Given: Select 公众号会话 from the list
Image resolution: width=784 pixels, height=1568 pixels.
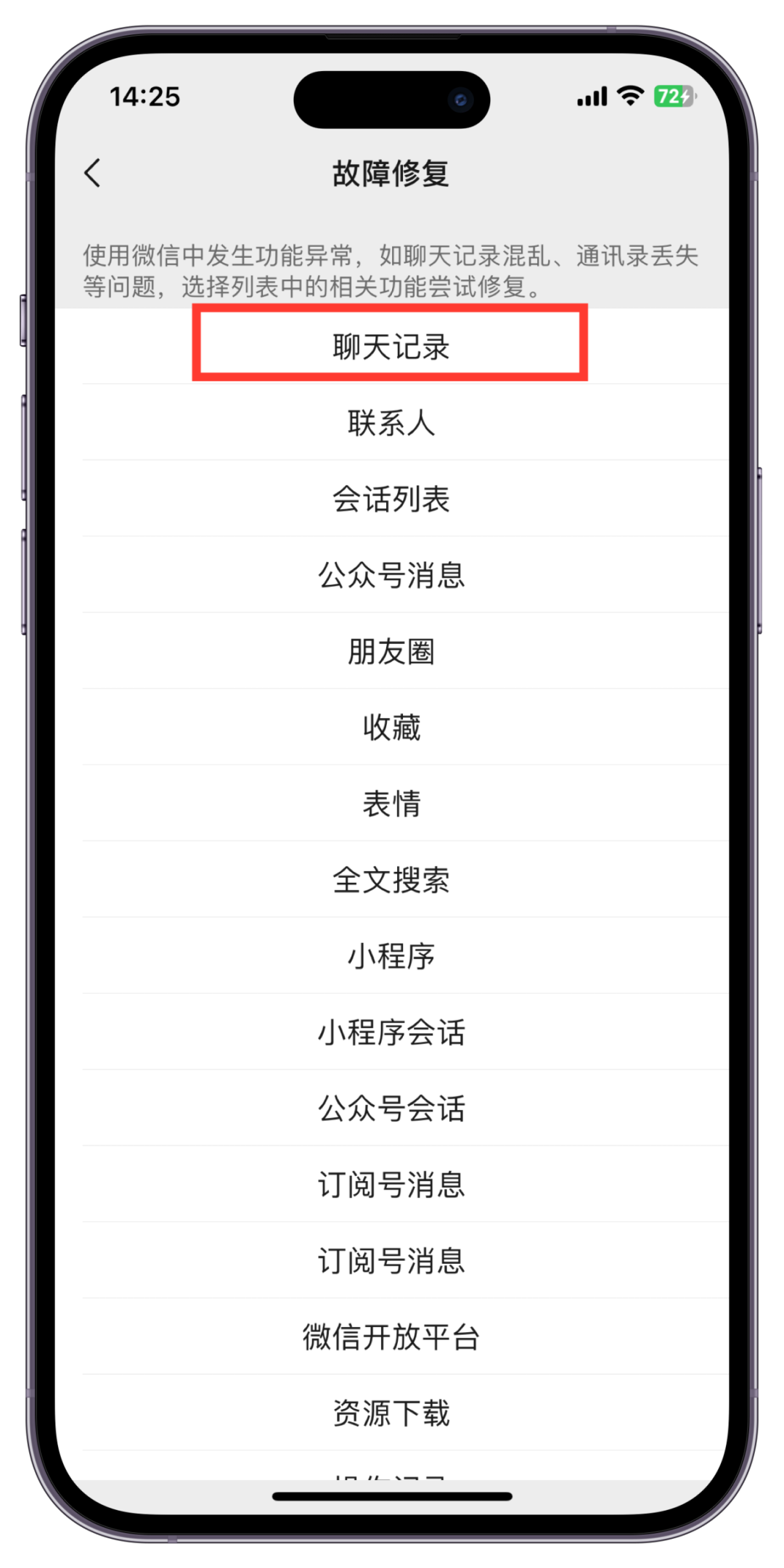Looking at the screenshot, I should (x=391, y=1109).
